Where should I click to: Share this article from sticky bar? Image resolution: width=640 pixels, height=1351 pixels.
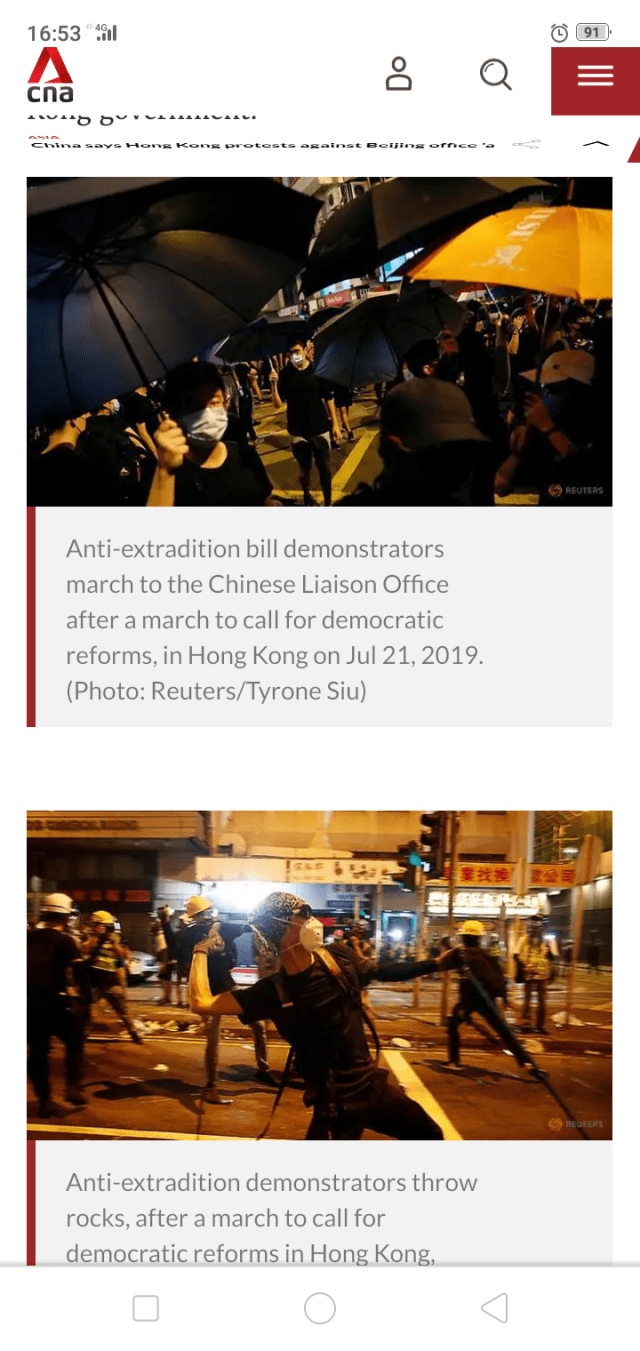tap(526, 144)
